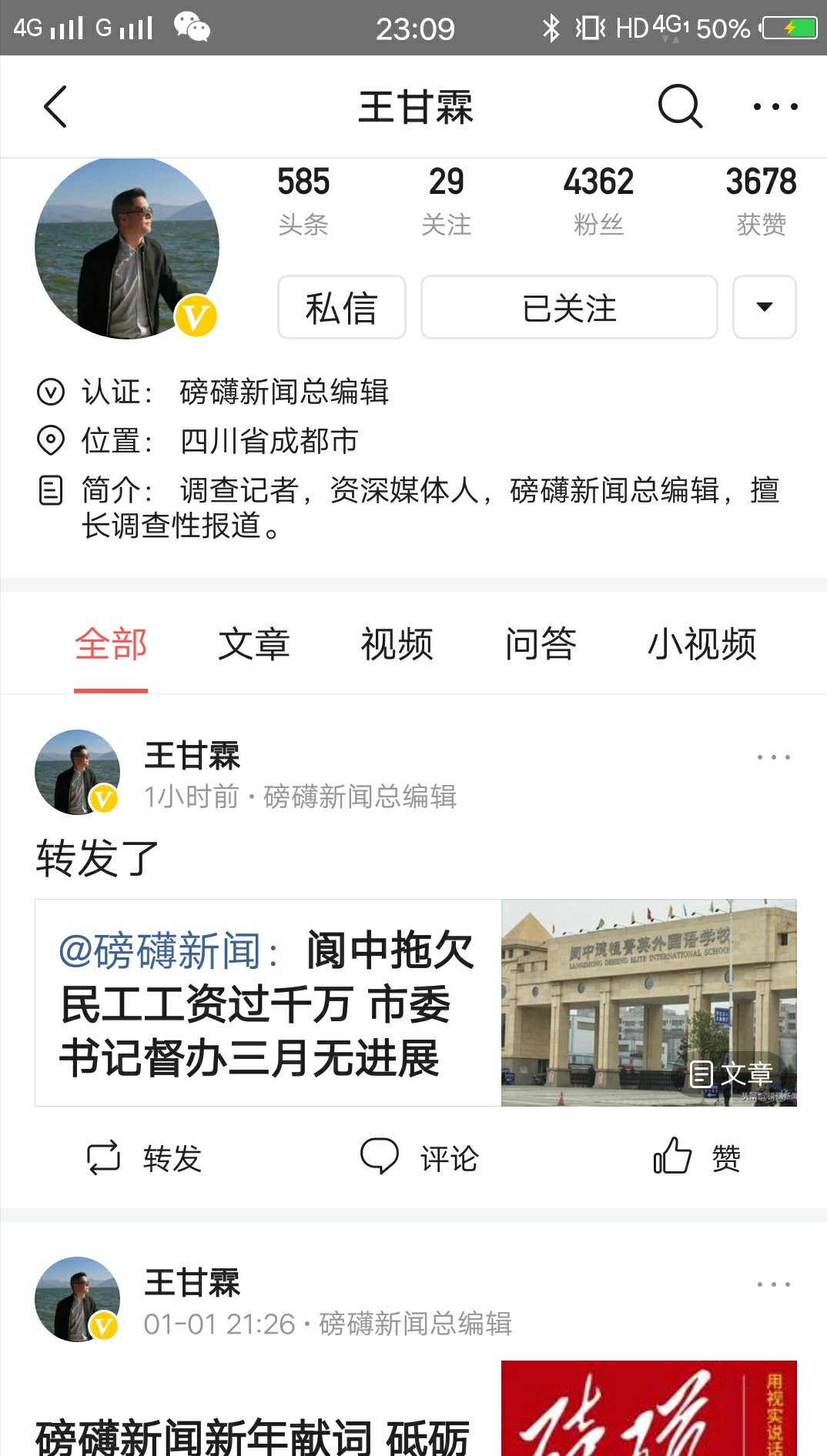Tap 转发 to repost the 转发了 post
This screenshot has width=827, height=1456.
click(145, 1157)
